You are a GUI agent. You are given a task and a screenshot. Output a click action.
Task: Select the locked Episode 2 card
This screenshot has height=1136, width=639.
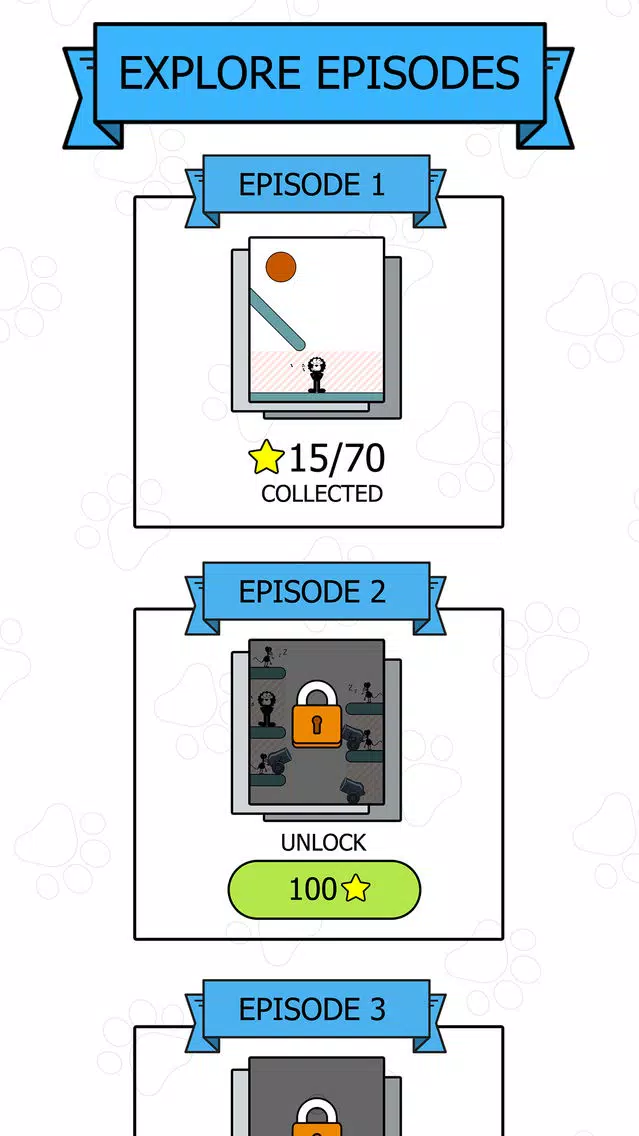point(317,725)
